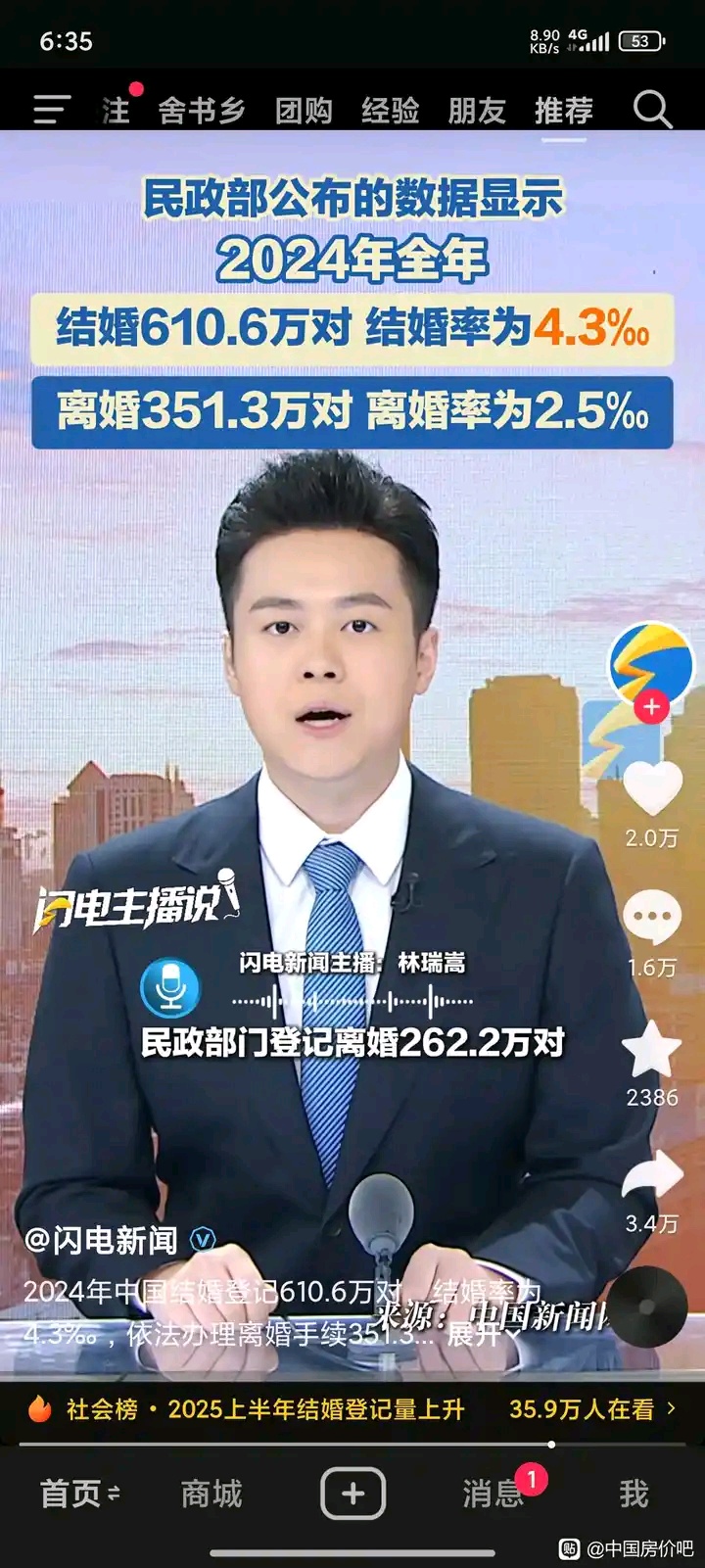
Task: Open the 团购 tab
Action: (x=304, y=111)
